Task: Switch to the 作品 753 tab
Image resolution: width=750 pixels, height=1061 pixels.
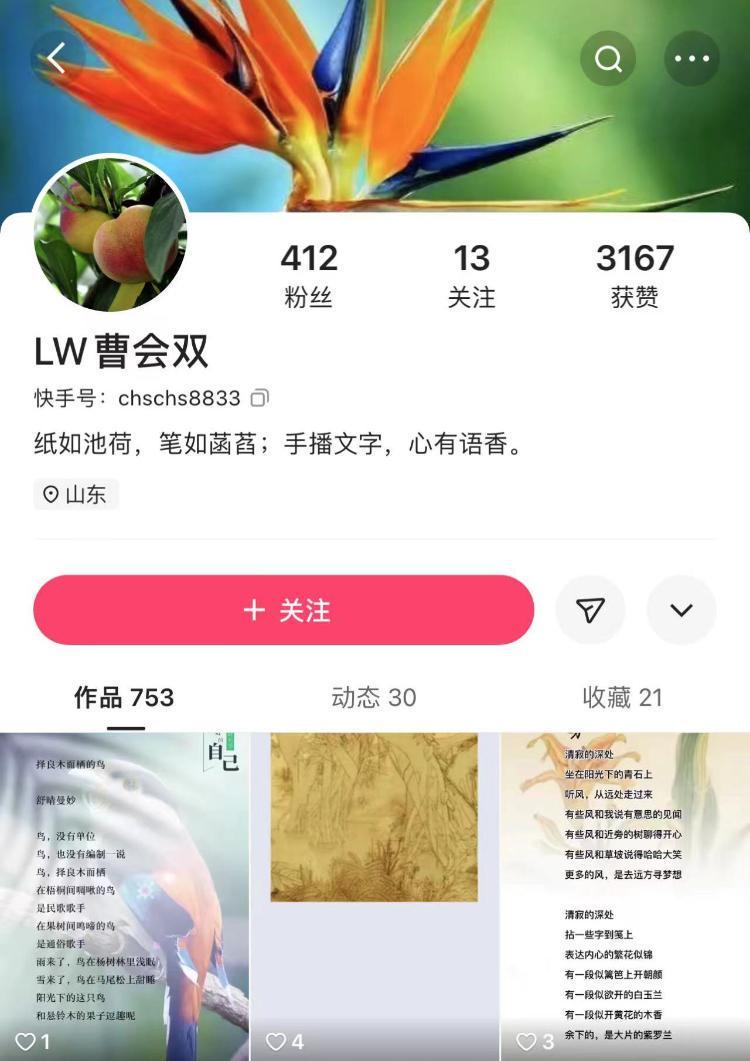Action: click(124, 697)
